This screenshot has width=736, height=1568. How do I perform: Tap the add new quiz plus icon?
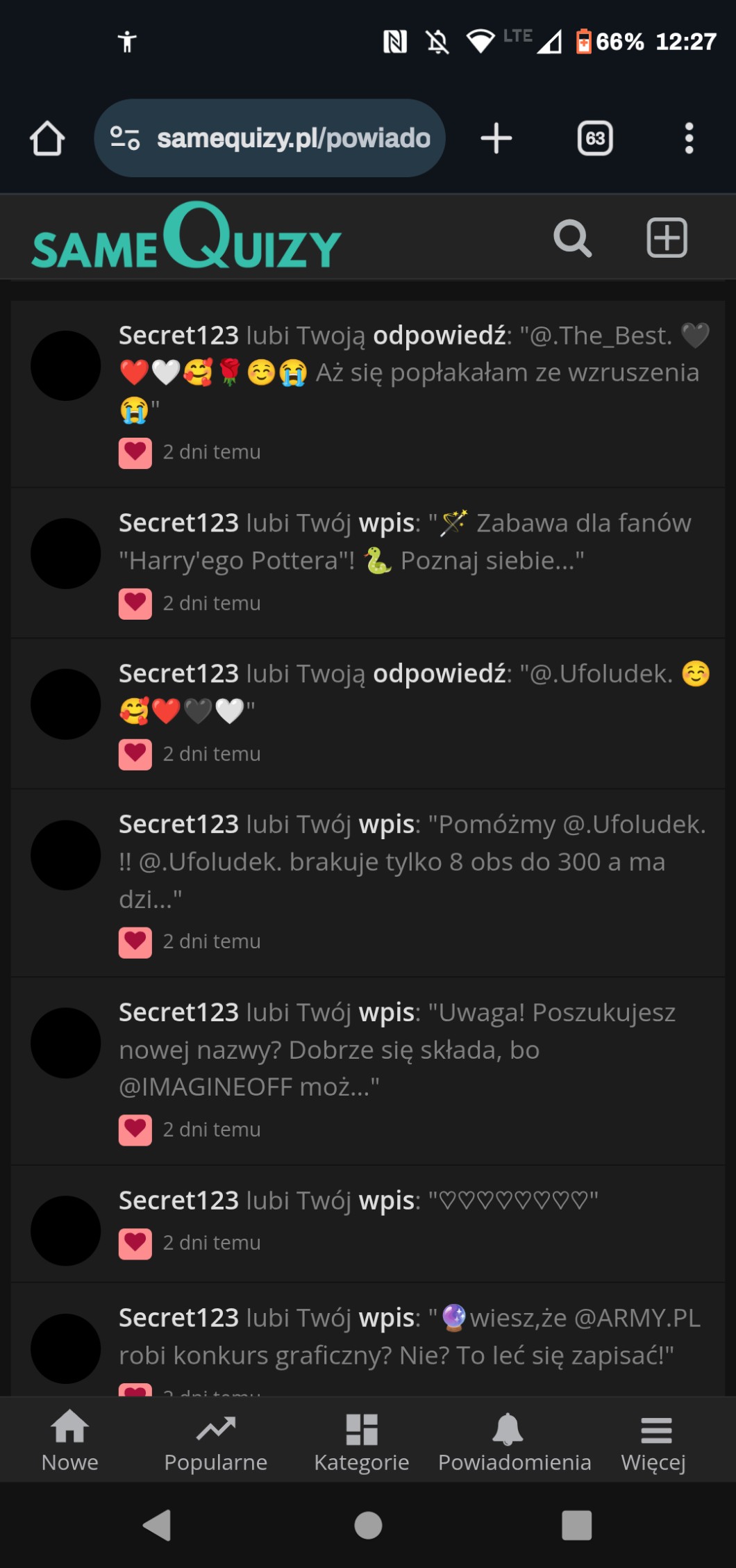(x=667, y=238)
